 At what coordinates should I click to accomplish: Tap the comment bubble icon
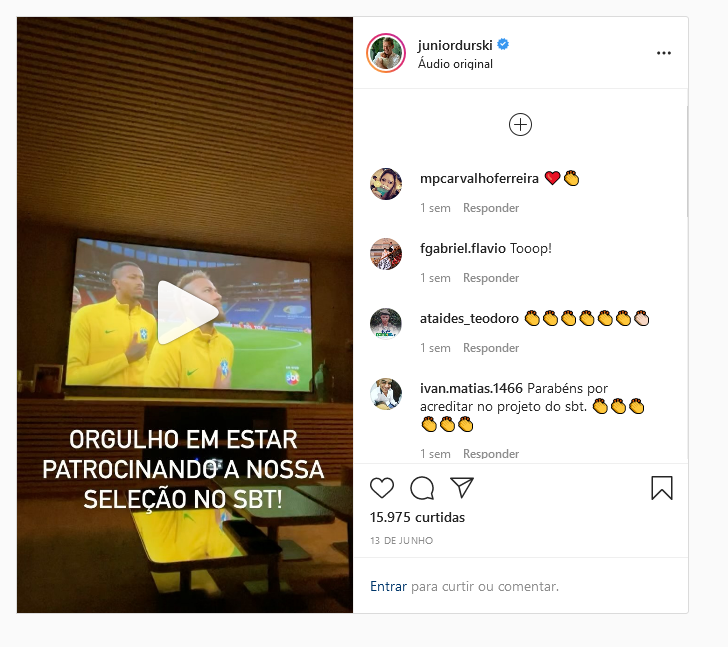(x=422, y=488)
